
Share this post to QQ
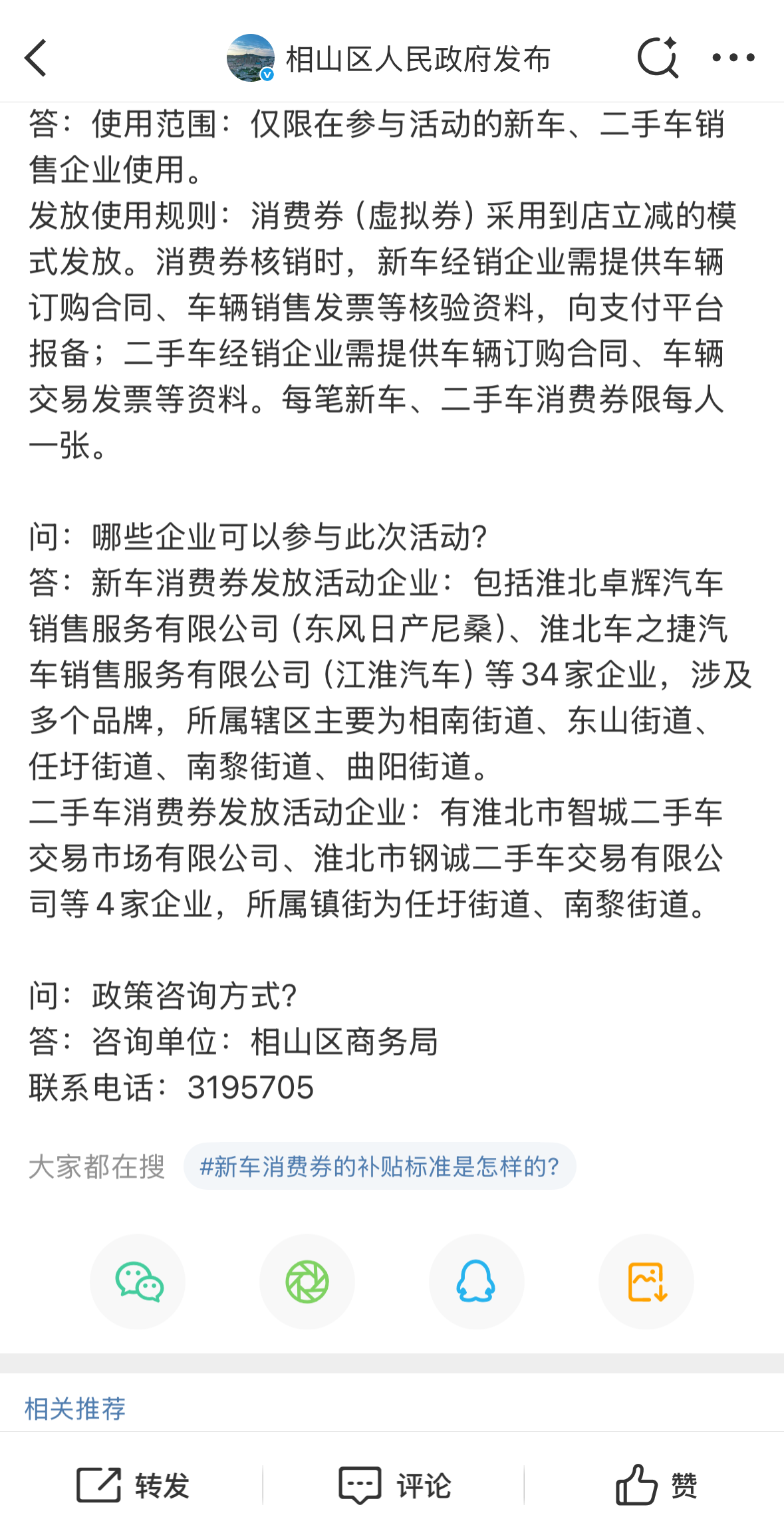point(476,1282)
